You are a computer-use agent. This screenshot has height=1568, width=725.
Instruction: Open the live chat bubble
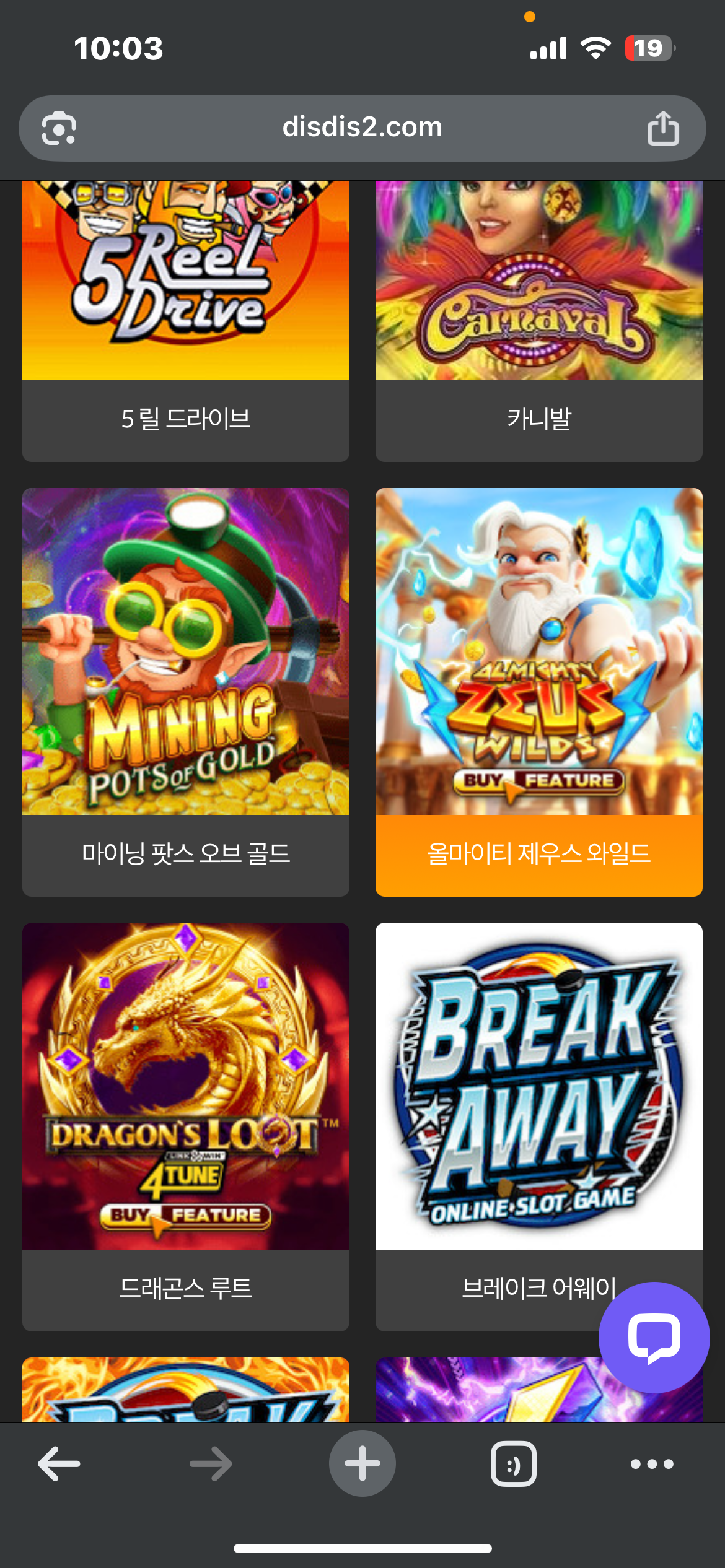coord(654,1338)
